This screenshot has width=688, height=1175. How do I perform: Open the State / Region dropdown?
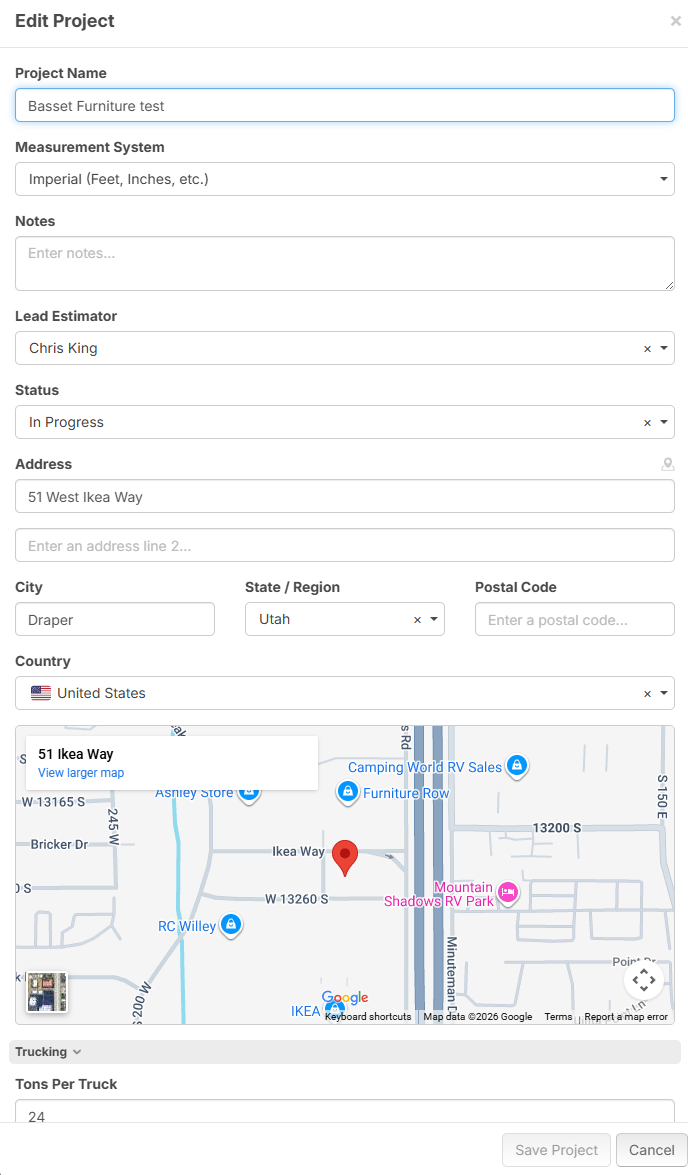435,620
